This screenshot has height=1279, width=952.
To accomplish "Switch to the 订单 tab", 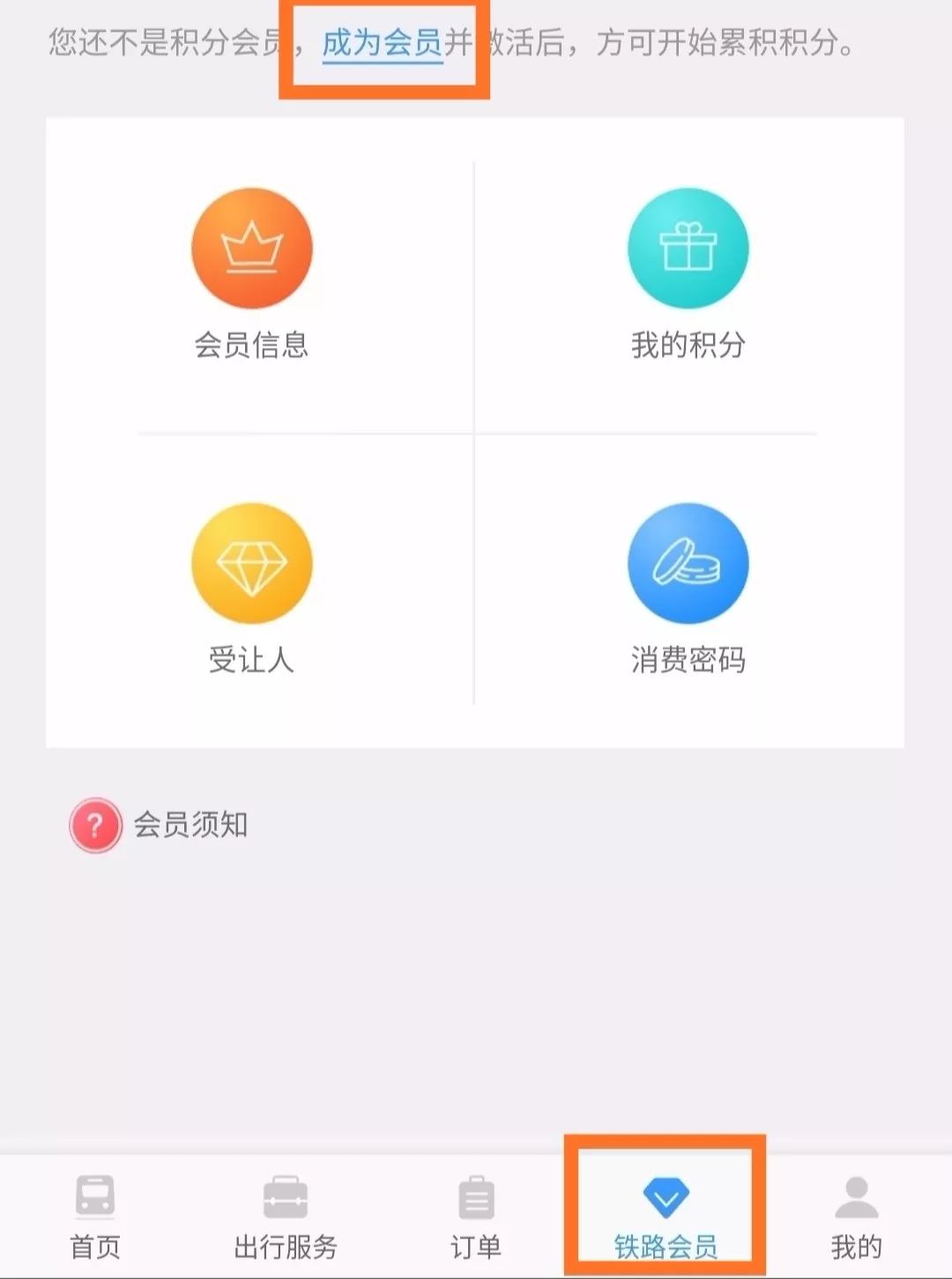I will [473, 1246].
